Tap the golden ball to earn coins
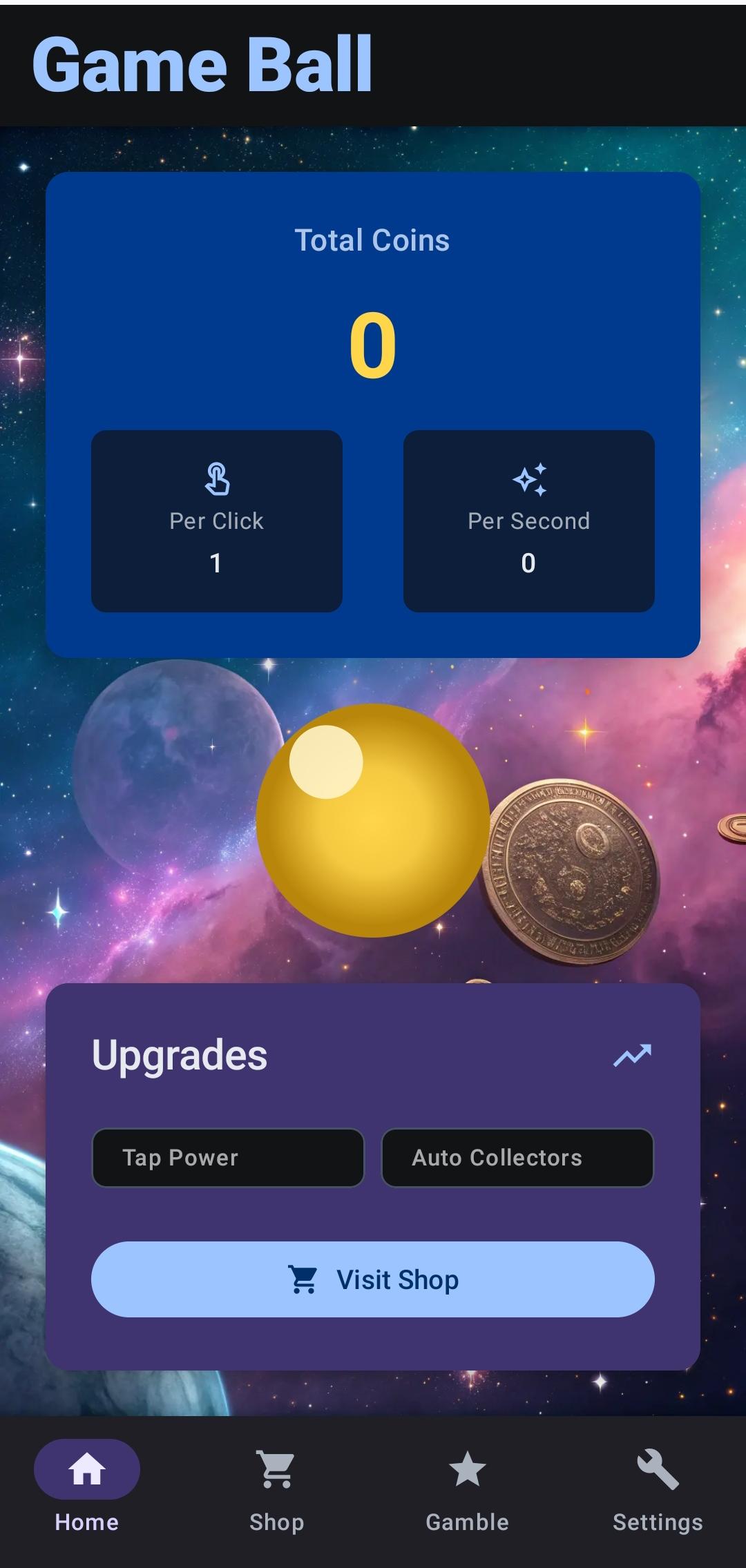 (x=373, y=820)
